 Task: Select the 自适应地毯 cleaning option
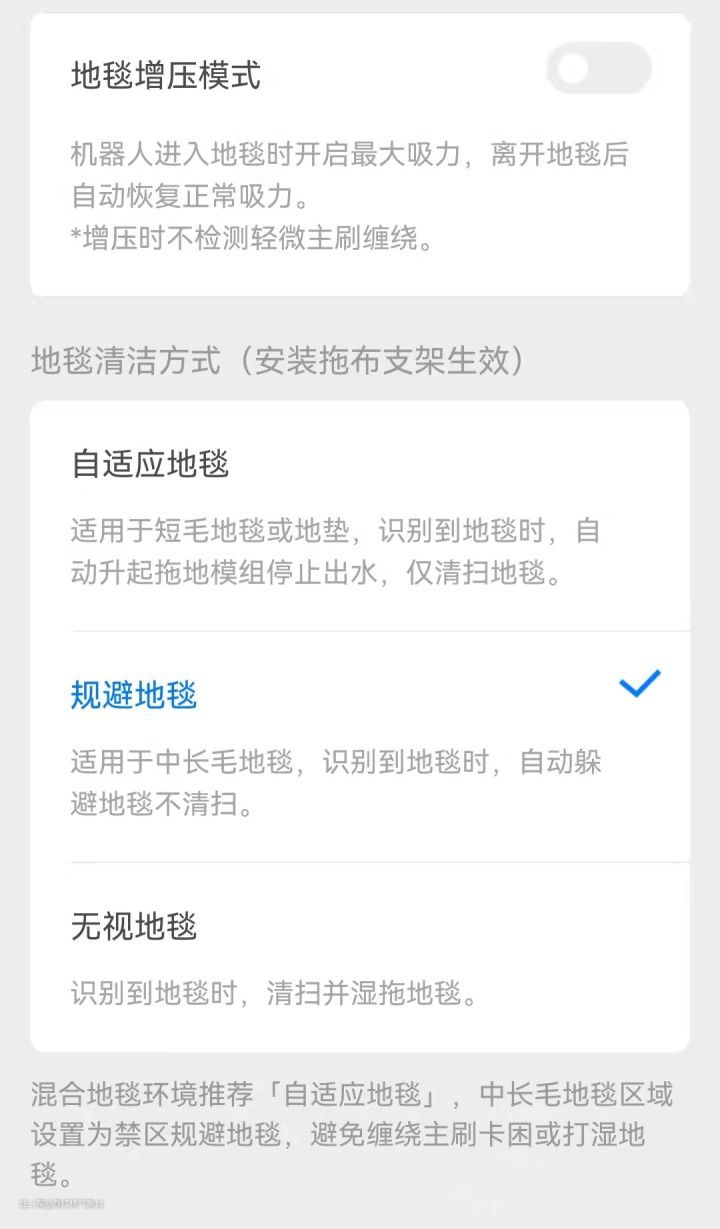point(360,516)
